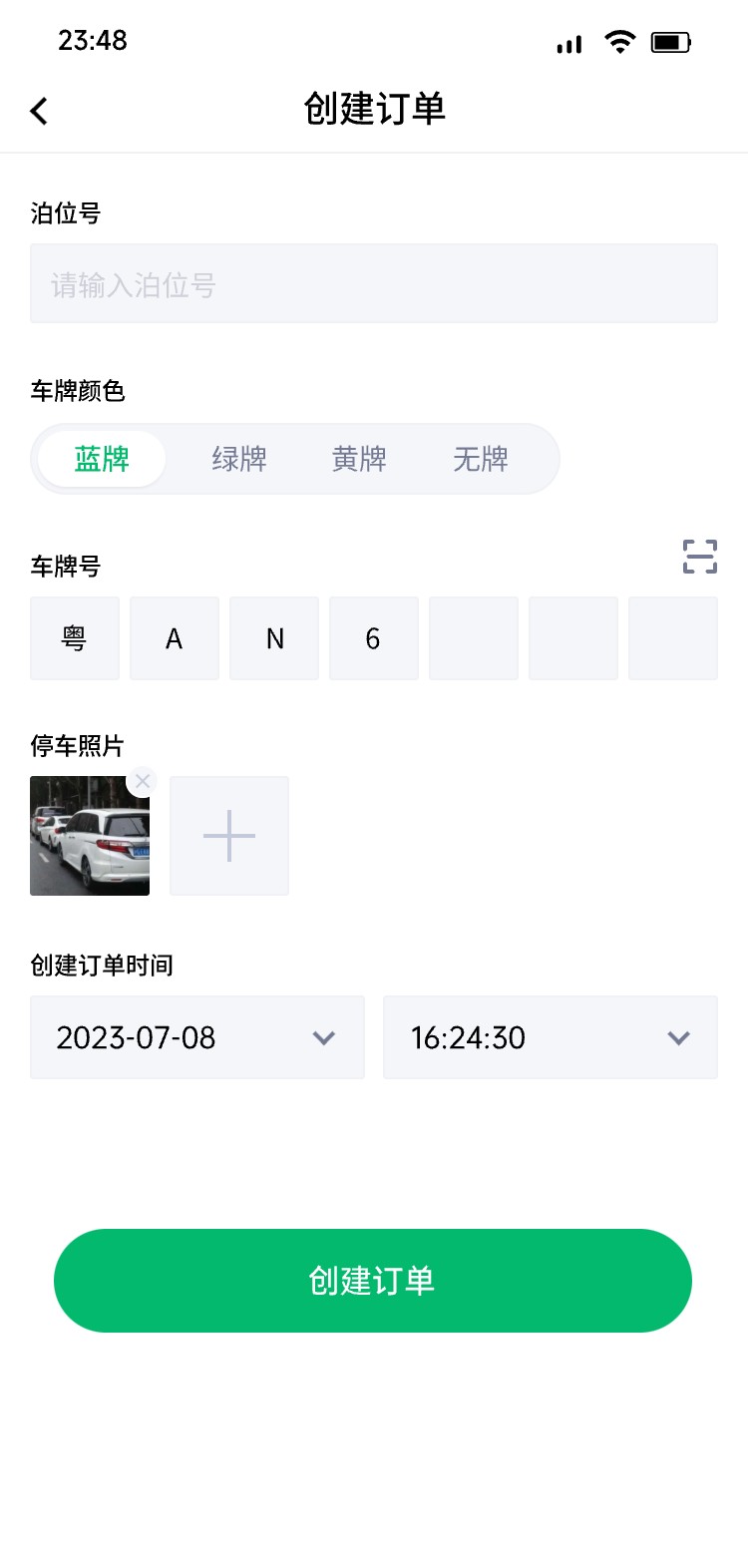Open the 2023-07-08 date dropdown
This screenshot has height=1568, width=748.
click(x=197, y=1037)
